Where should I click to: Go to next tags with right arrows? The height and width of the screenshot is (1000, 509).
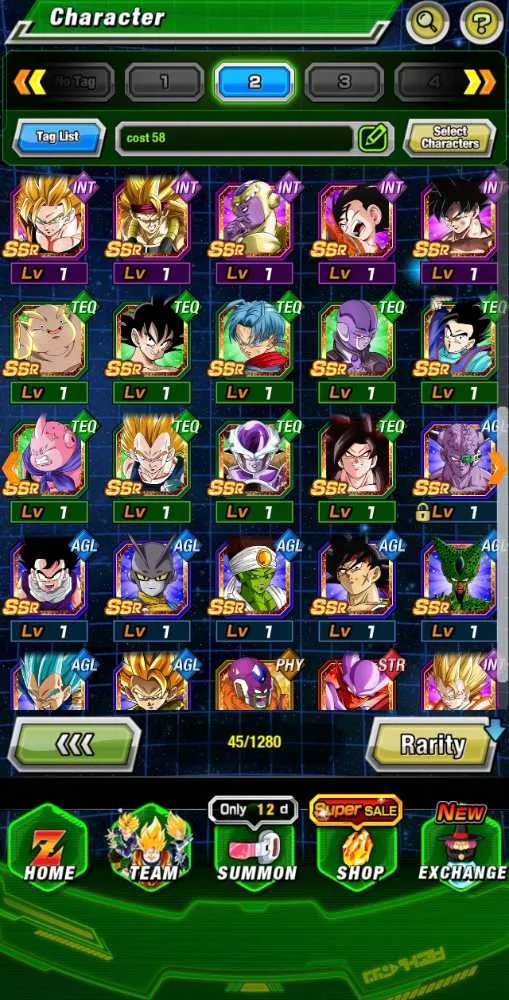point(479,82)
